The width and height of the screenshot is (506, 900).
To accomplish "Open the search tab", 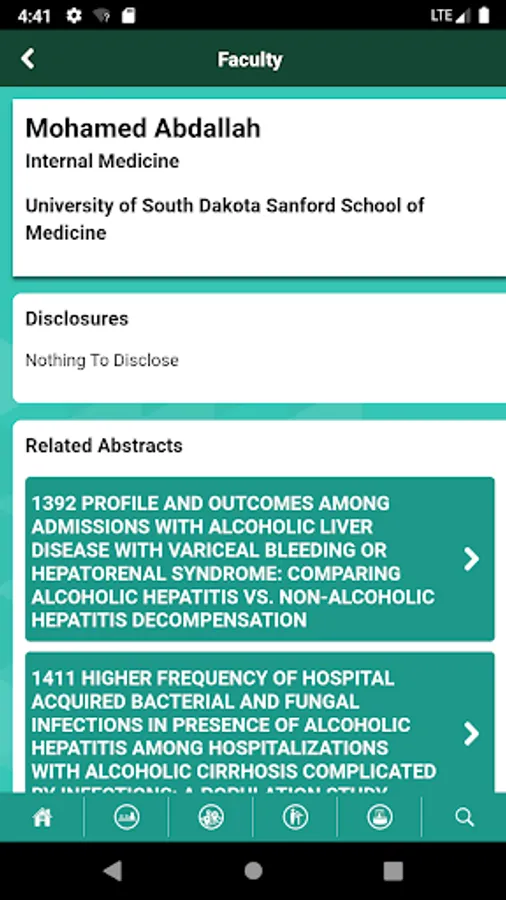I will click(464, 817).
